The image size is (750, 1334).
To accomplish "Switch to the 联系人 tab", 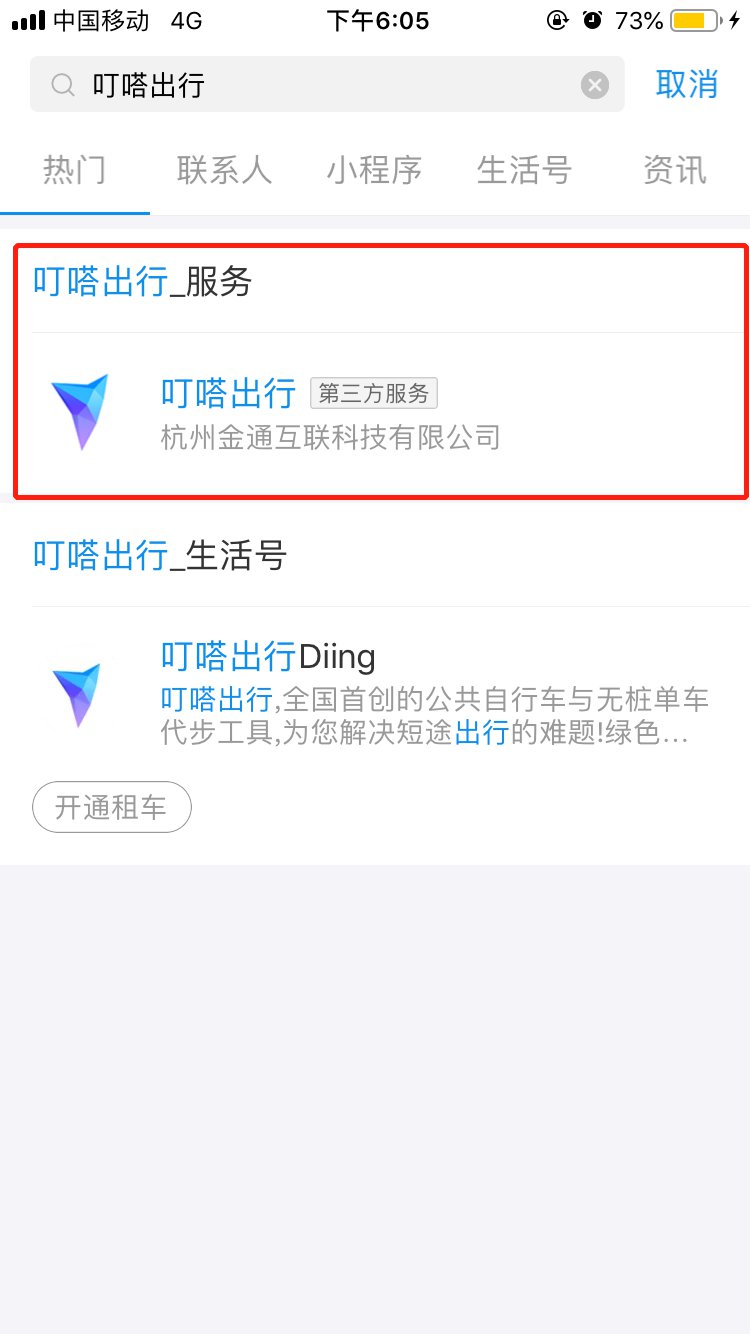I will 224,171.
